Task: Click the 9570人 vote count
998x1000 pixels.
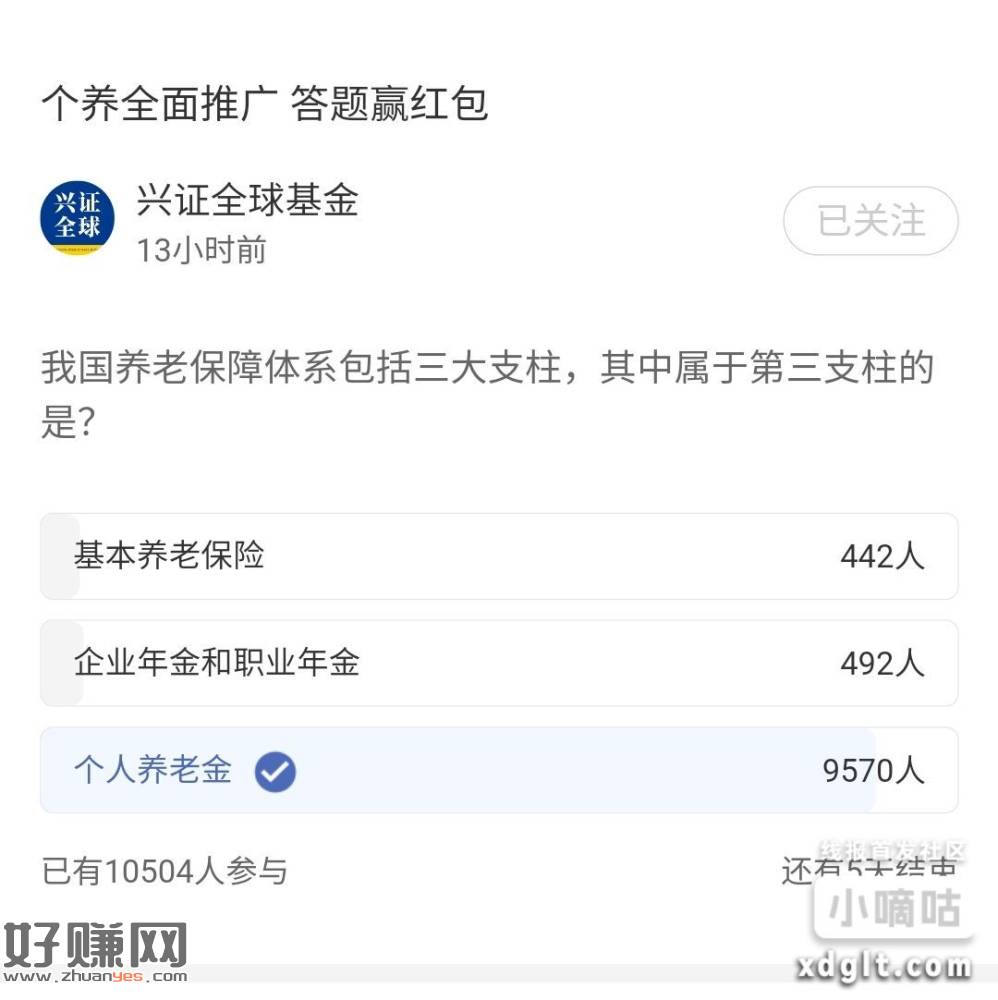Action: click(877, 771)
